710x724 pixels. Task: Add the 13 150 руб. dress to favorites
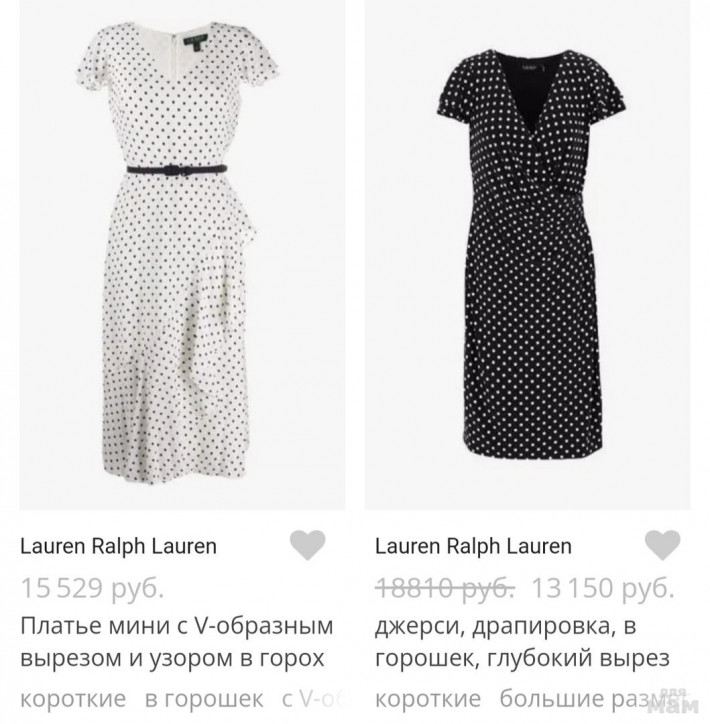tap(662, 545)
